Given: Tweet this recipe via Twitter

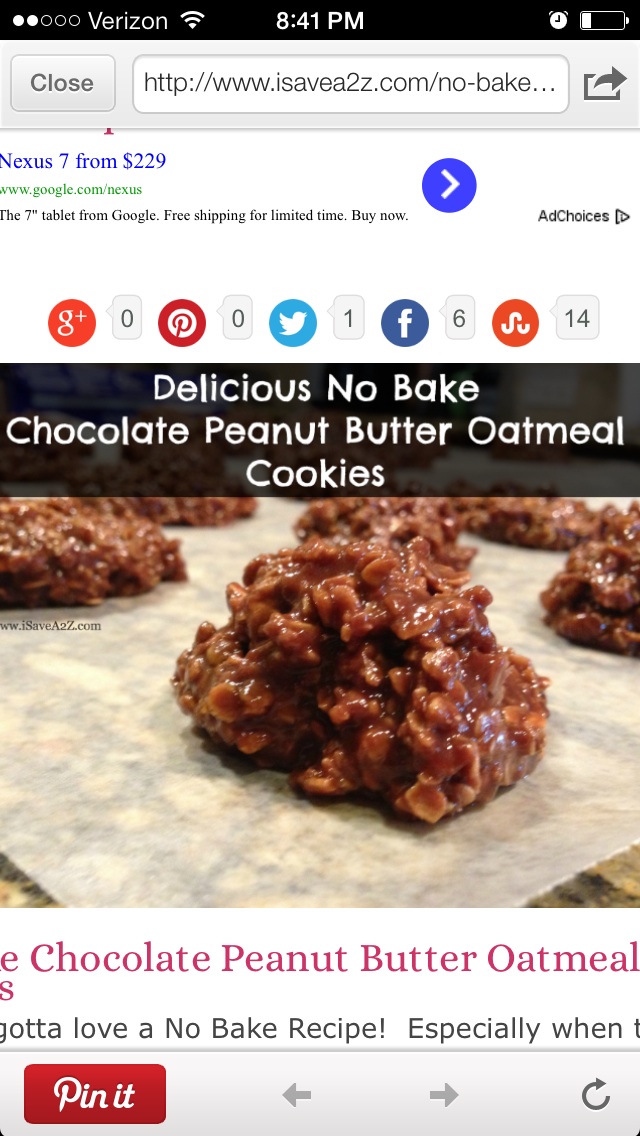Looking at the screenshot, I should pyautogui.click(x=293, y=323).
